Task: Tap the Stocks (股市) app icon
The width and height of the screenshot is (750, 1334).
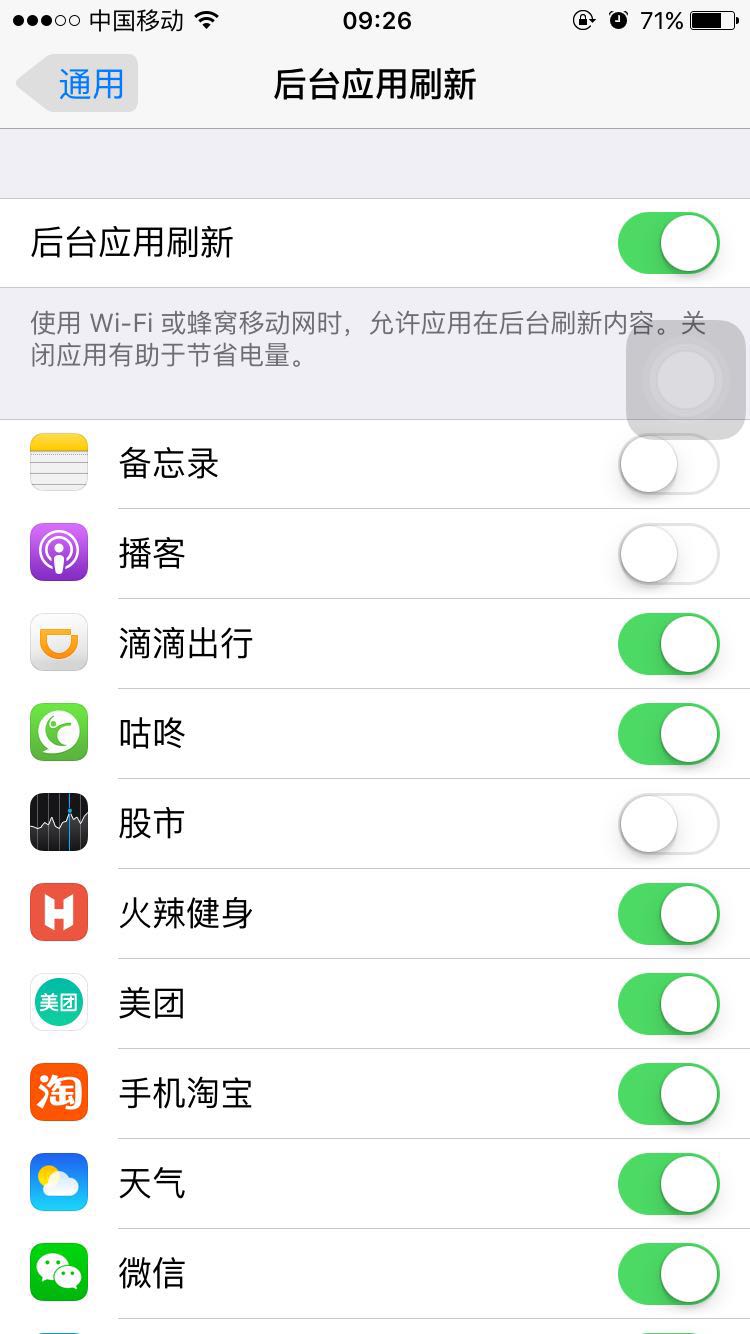Action: pos(58,823)
